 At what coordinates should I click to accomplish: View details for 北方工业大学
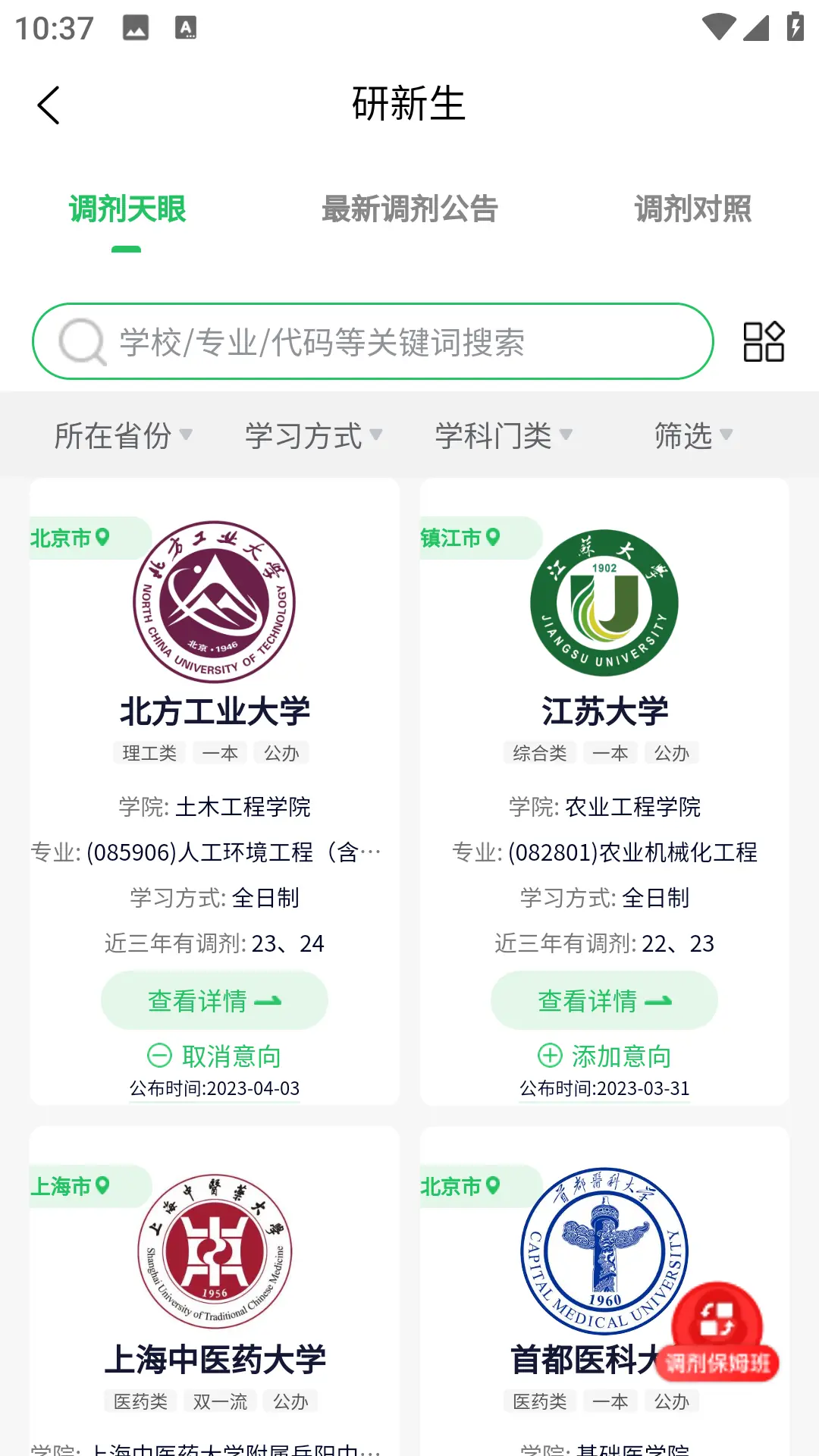pyautogui.click(x=215, y=1001)
